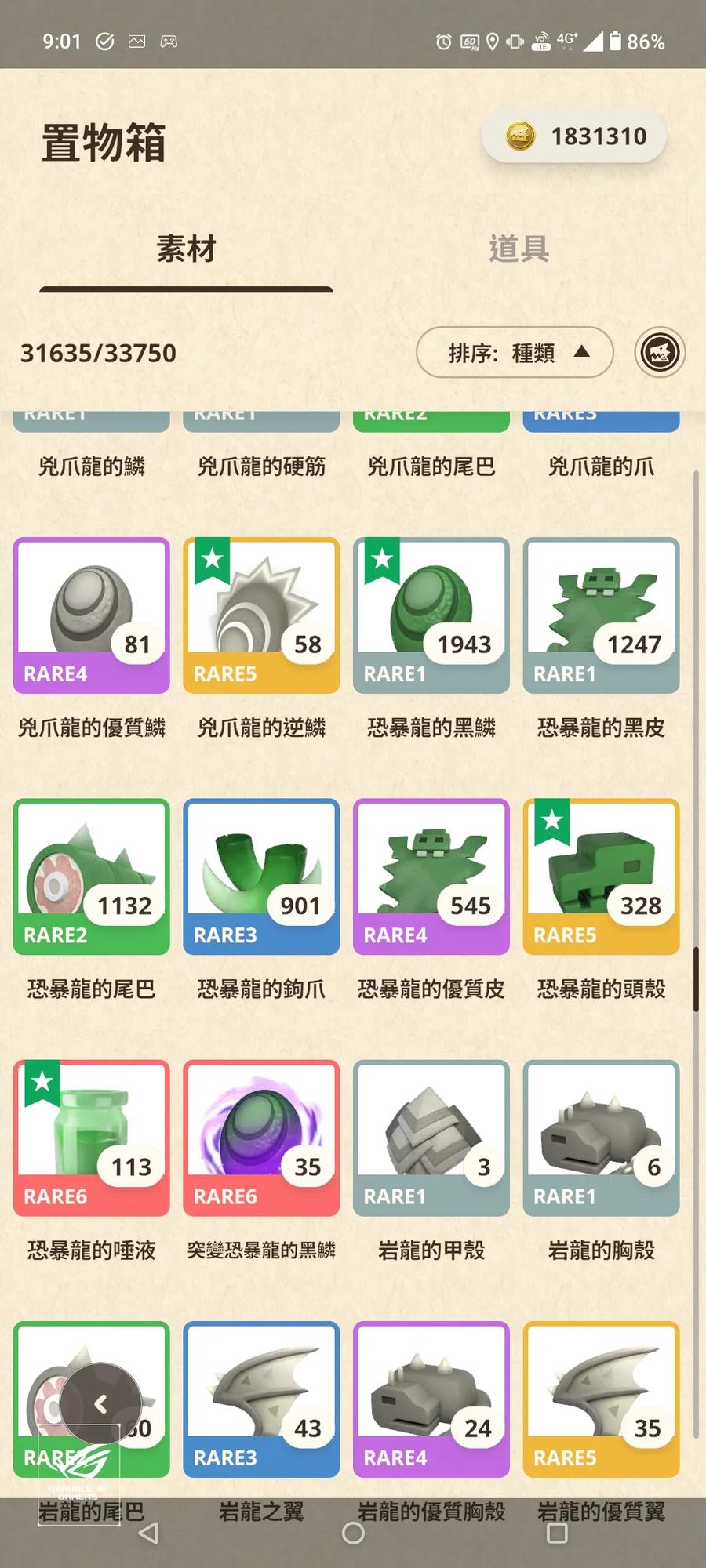Screen dimensions: 706x1568
Task: Tap the 恐暴龍的鉤爪 item
Action: [x=261, y=877]
